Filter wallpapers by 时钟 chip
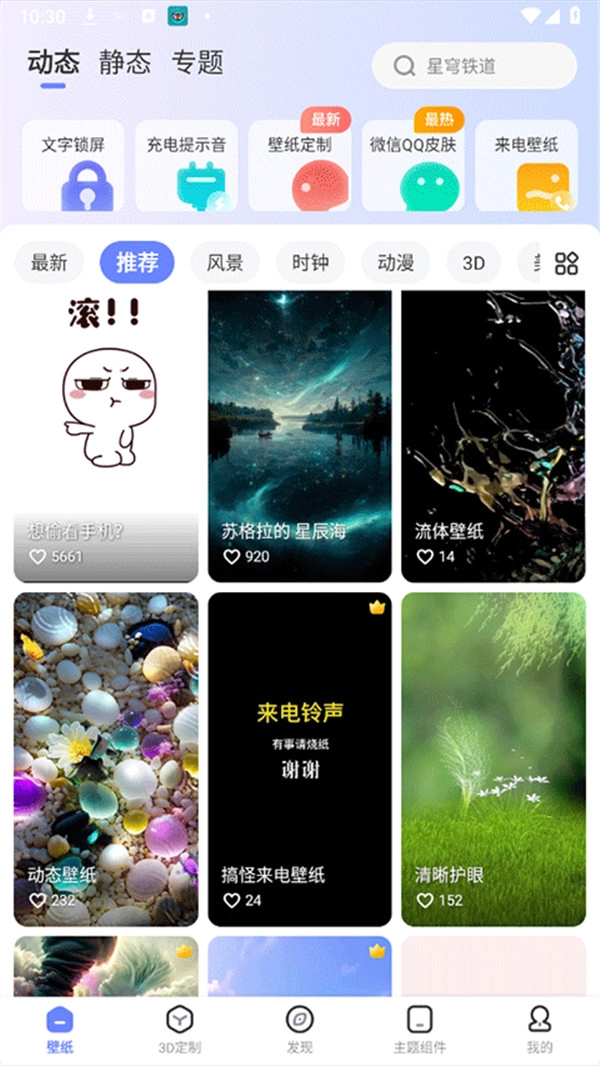 (311, 263)
